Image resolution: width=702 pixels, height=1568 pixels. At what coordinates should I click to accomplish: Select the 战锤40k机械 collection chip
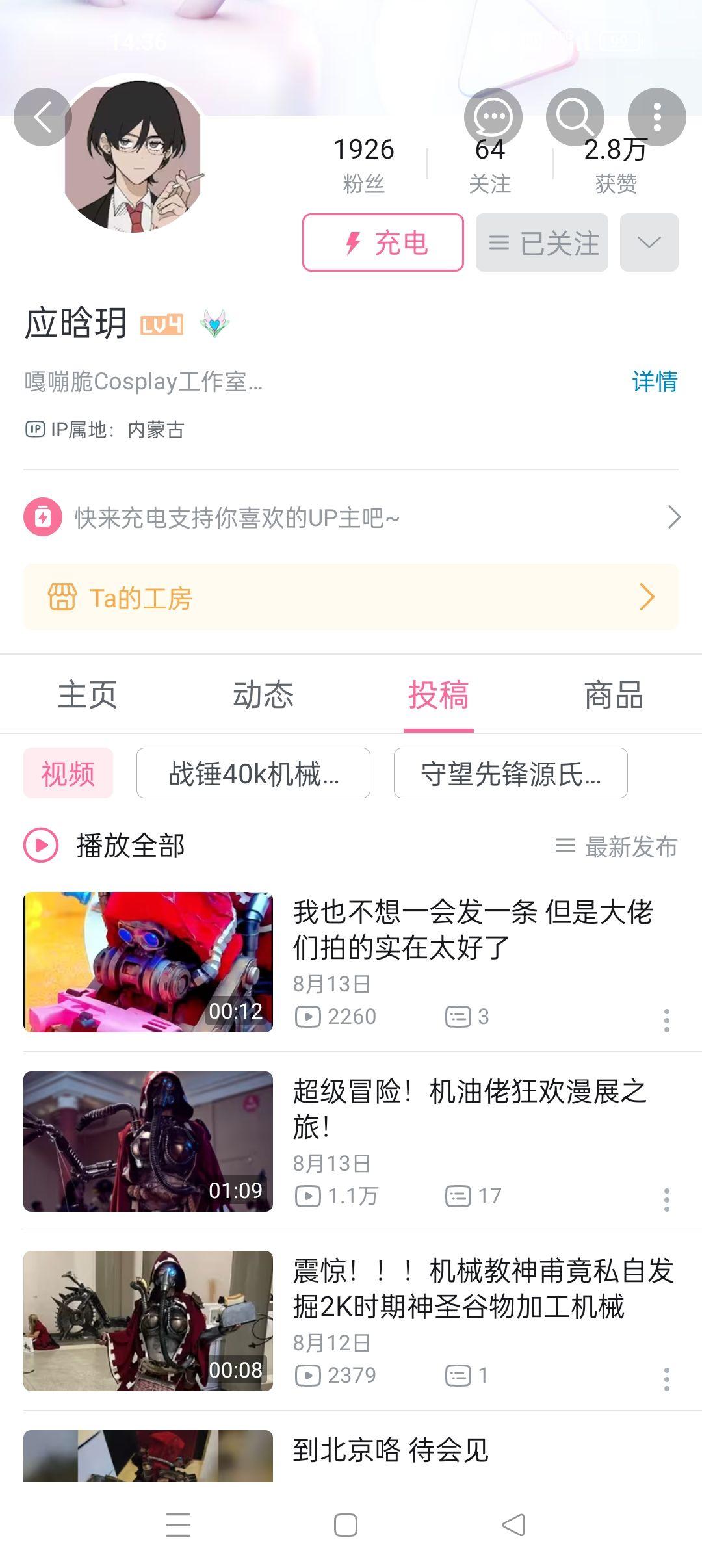[x=253, y=773]
